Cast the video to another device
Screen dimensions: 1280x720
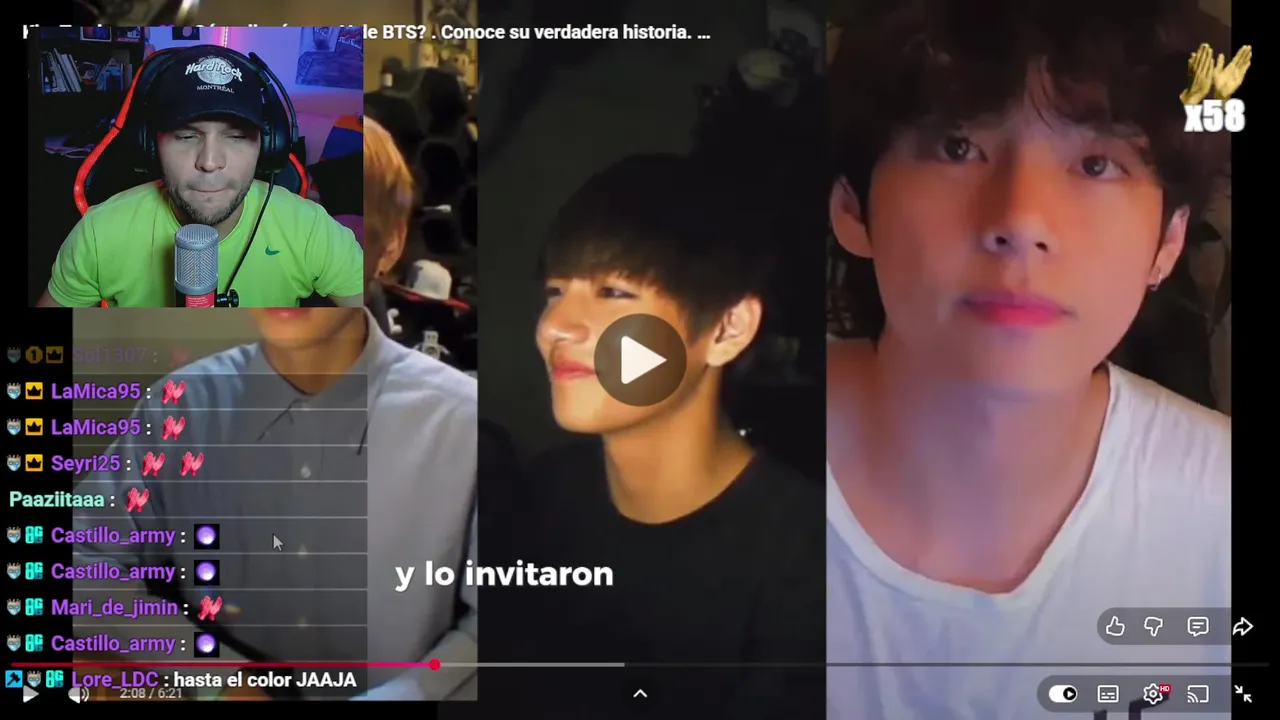pyautogui.click(x=1198, y=694)
